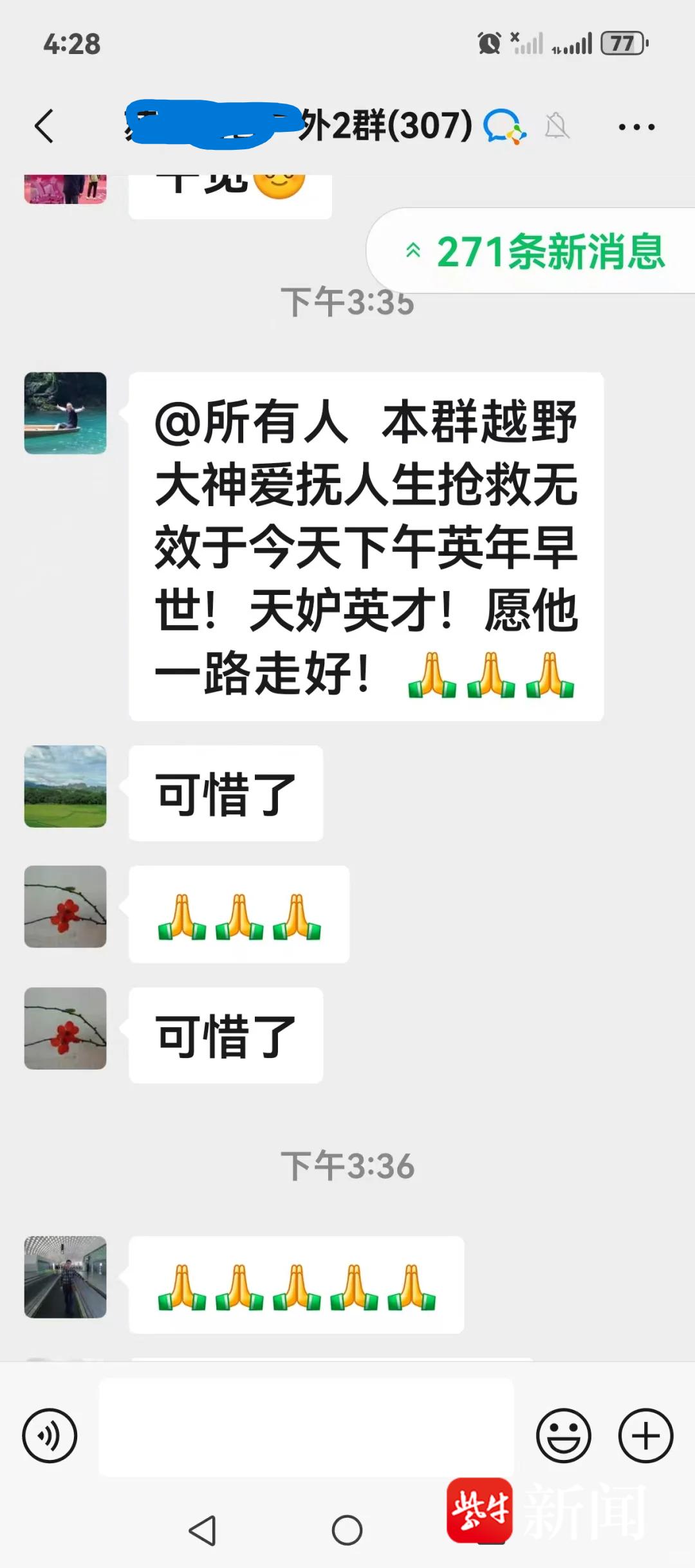The width and height of the screenshot is (695, 1568).
Task: Open the emoji sticker panel
Action: 563,1435
